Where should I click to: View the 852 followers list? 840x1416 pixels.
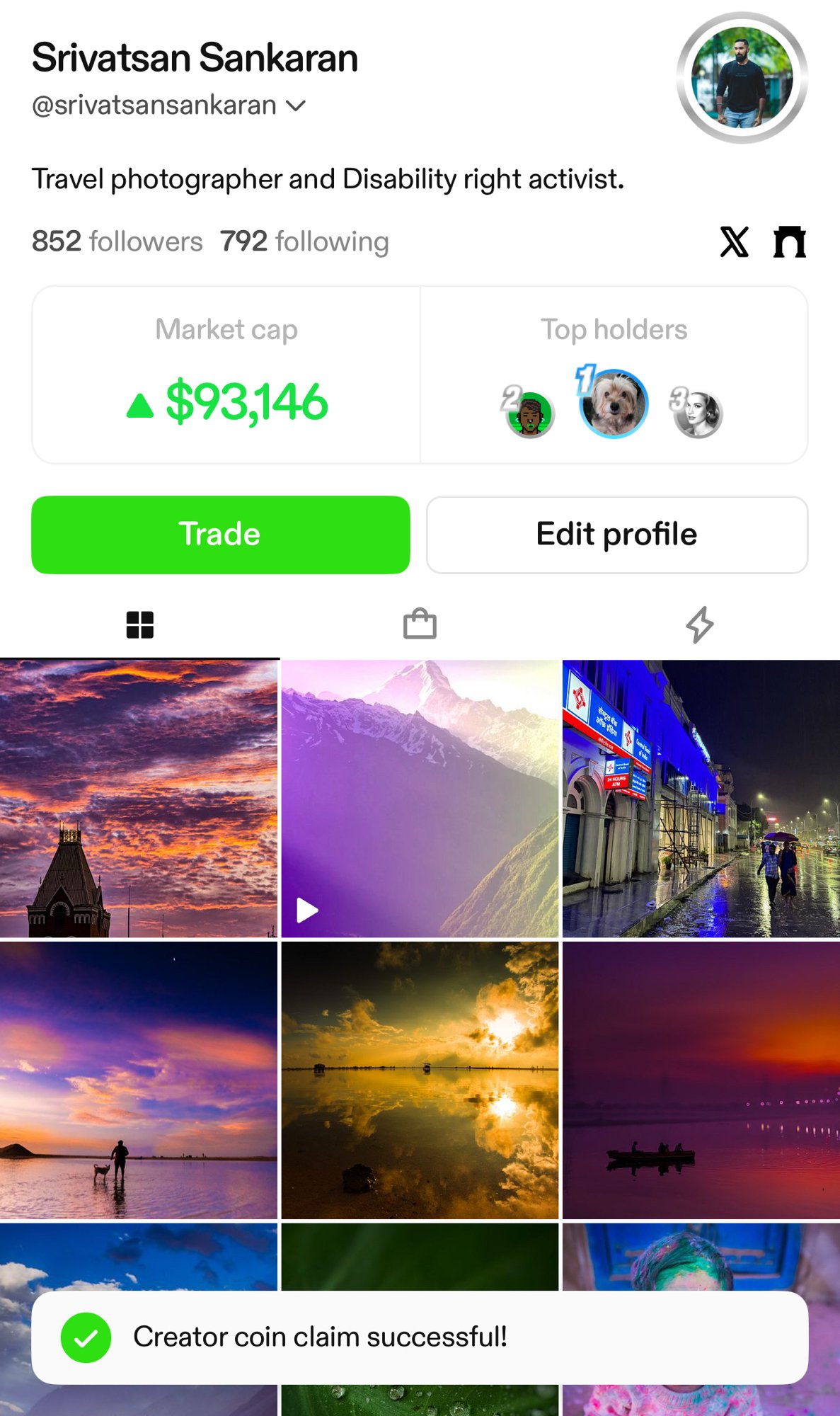click(117, 241)
